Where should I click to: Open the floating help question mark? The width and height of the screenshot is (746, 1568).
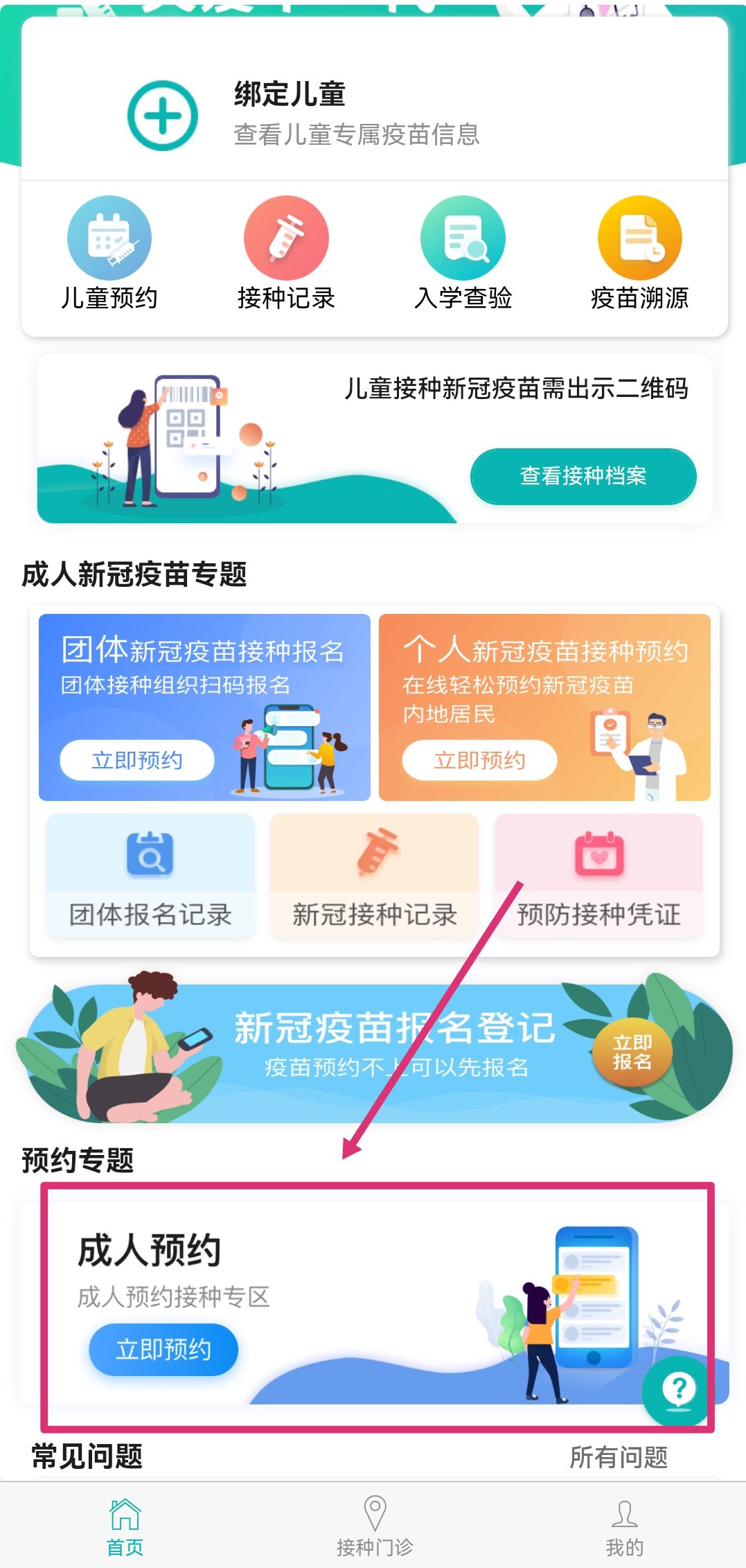click(x=678, y=1390)
